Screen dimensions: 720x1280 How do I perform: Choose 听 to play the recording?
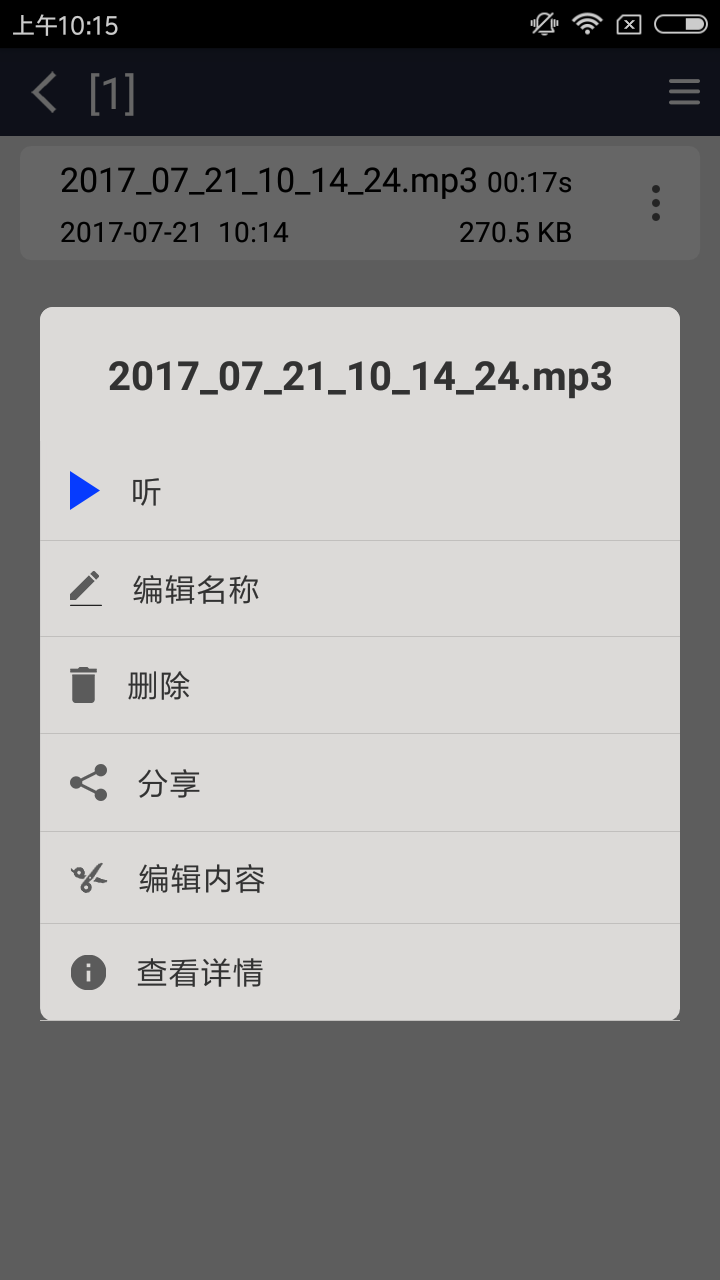coord(146,490)
